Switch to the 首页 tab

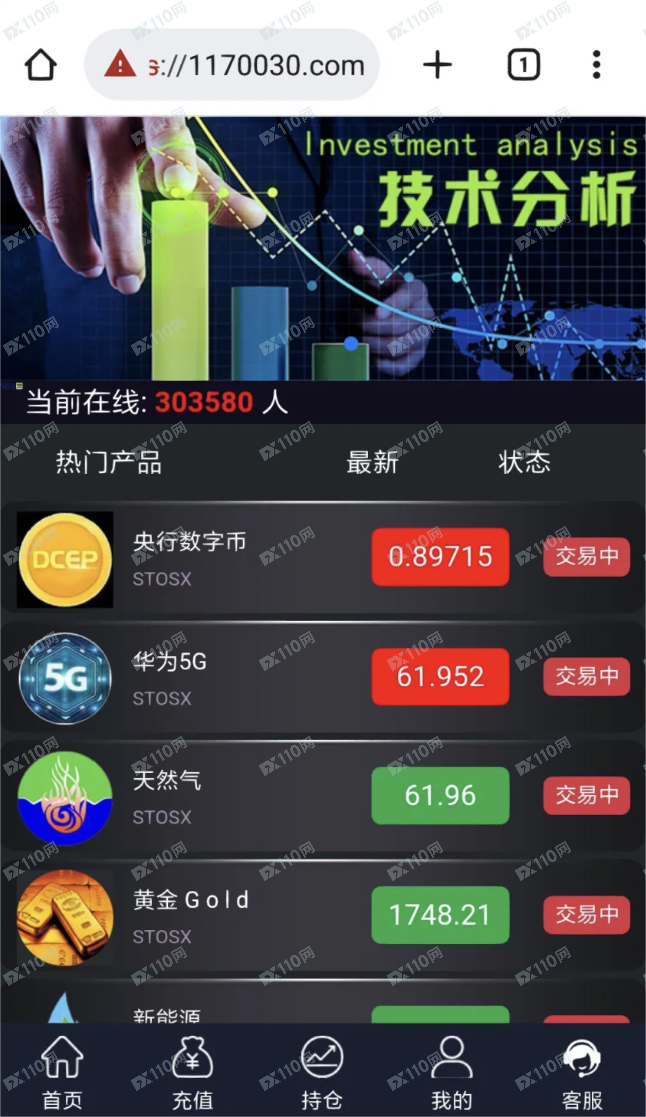pos(62,1074)
